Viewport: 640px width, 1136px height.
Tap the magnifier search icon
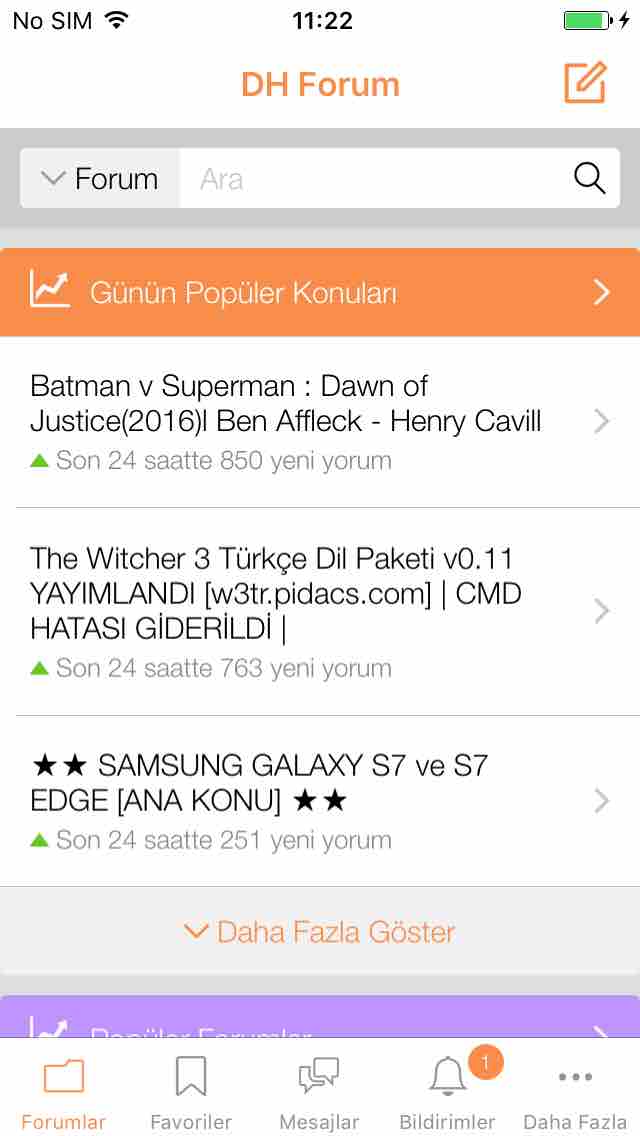pyautogui.click(x=589, y=178)
